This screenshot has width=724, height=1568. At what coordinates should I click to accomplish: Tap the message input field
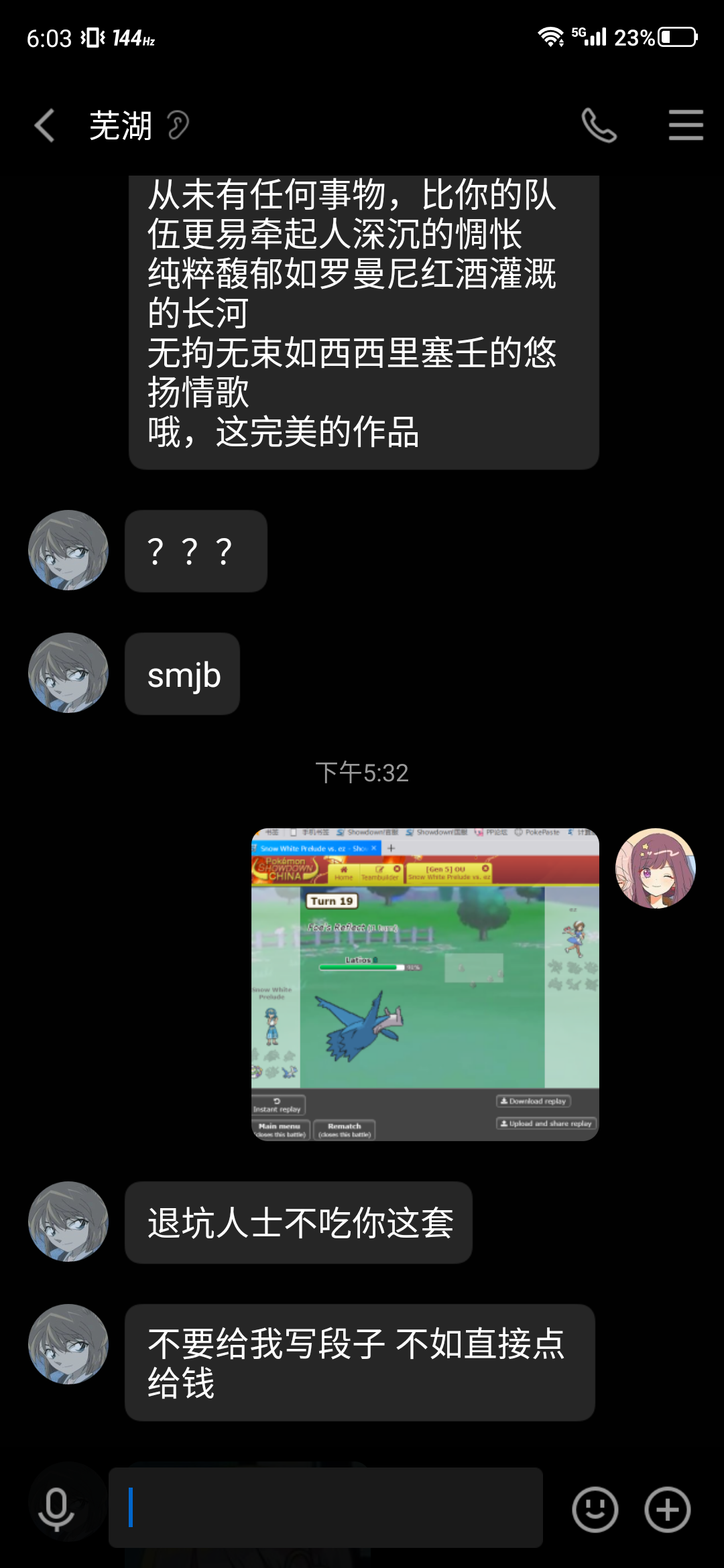click(326, 1508)
